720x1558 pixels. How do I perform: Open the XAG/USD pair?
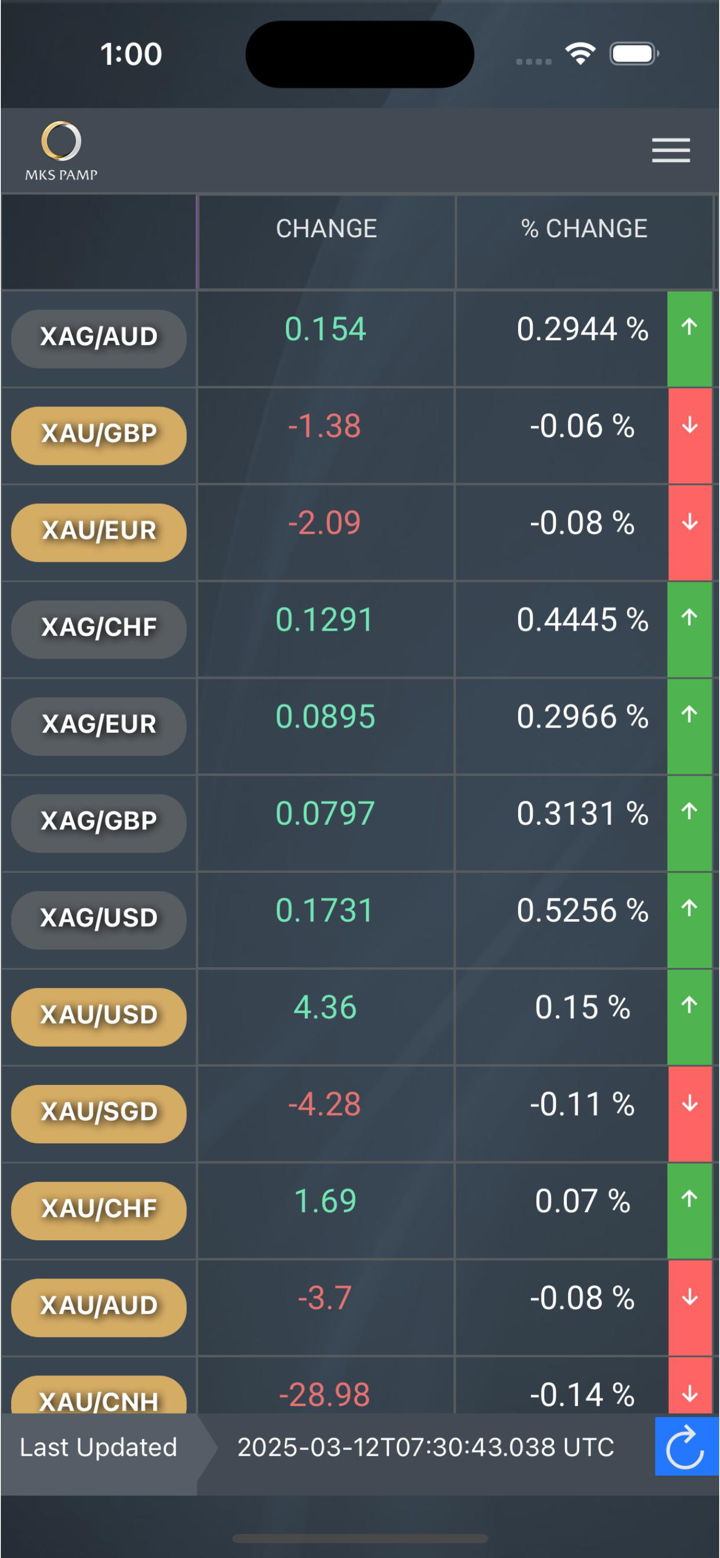click(99, 918)
